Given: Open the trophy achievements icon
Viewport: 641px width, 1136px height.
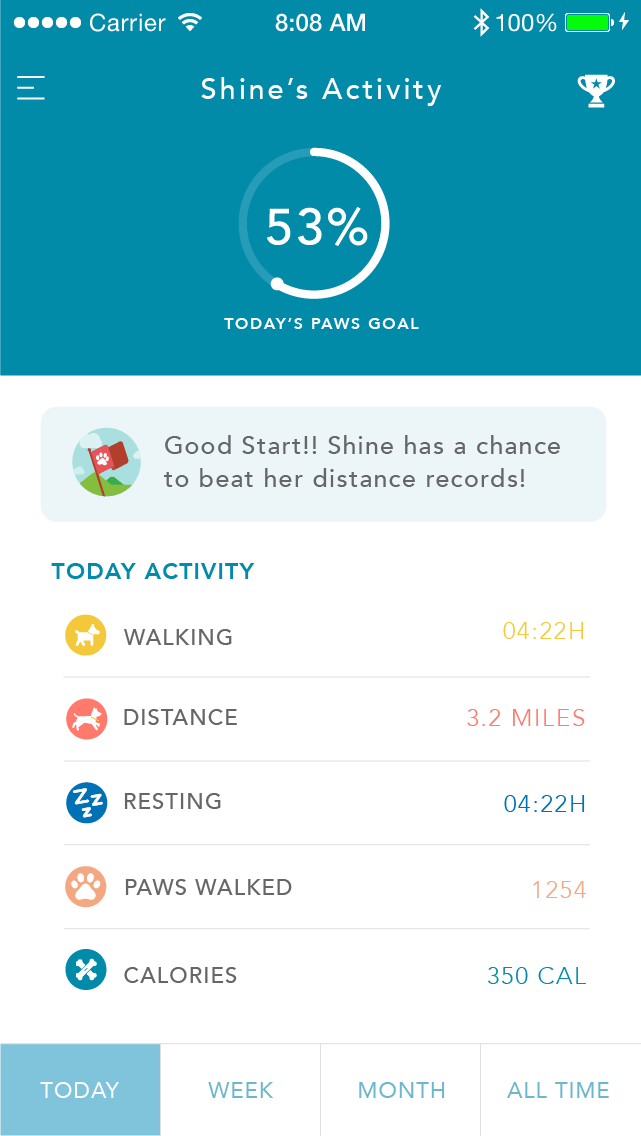Looking at the screenshot, I should pyautogui.click(x=596, y=91).
